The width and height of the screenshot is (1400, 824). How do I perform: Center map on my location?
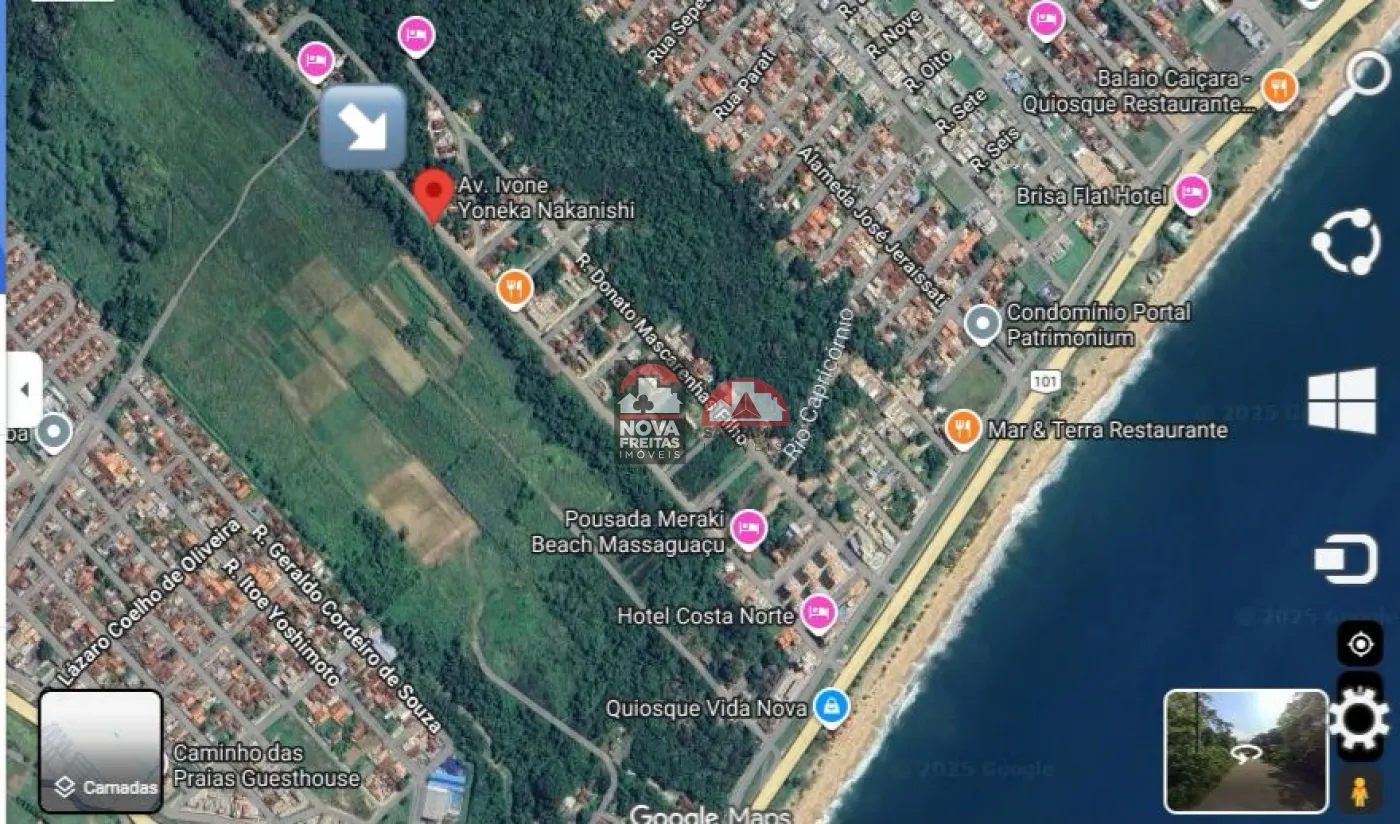pos(1360,644)
